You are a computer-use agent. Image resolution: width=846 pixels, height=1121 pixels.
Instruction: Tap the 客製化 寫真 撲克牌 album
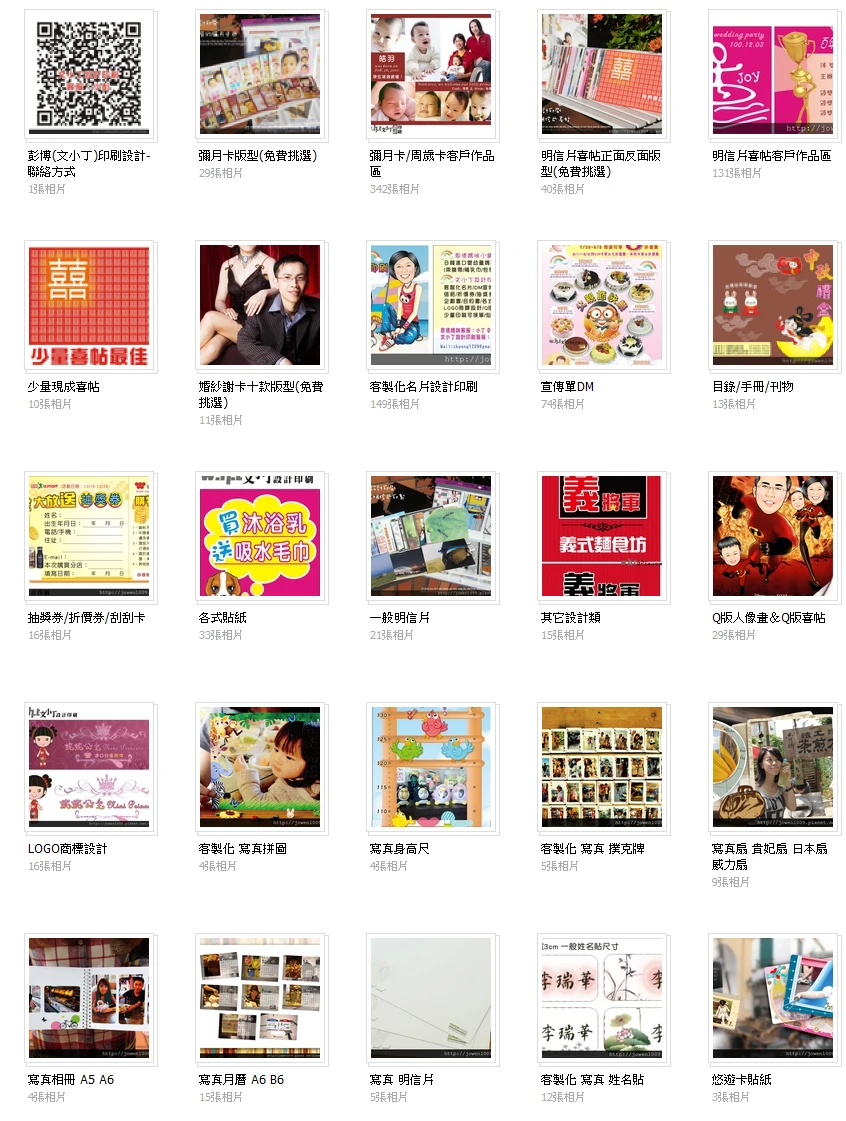click(x=602, y=767)
